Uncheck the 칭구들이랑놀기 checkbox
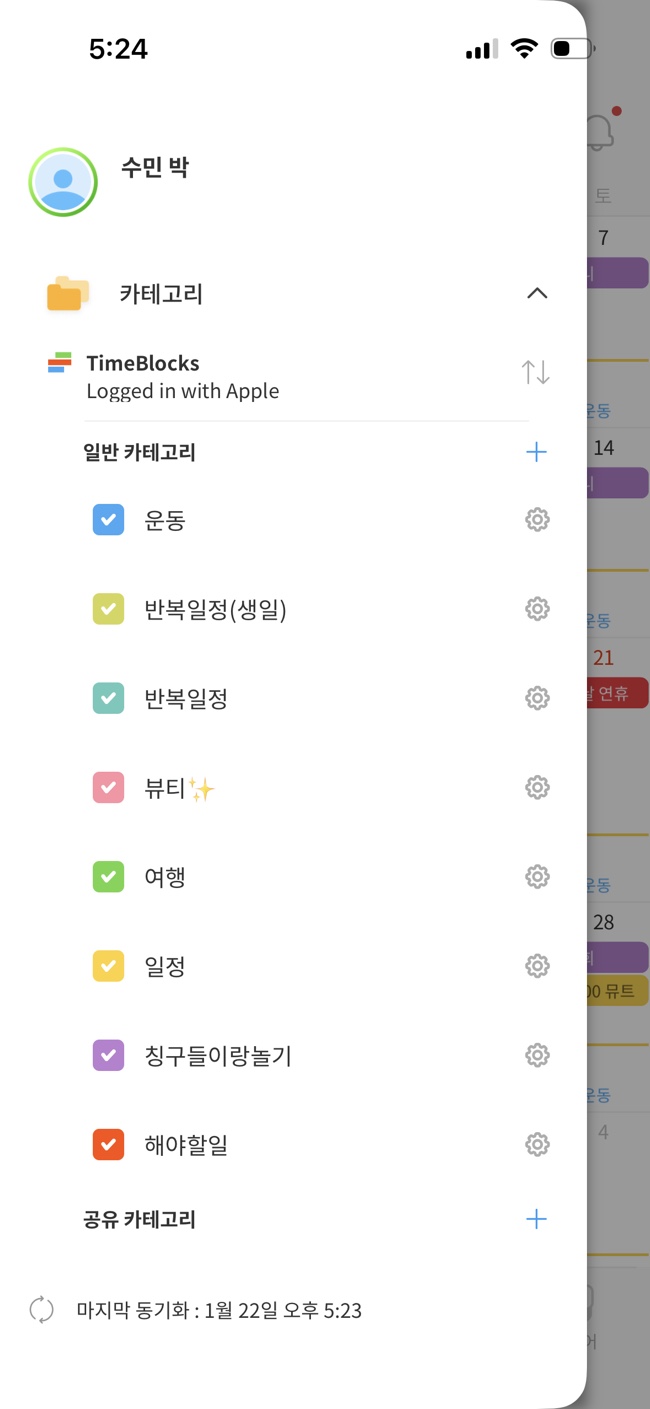Viewport: 650px width, 1409px height. 108,1055
